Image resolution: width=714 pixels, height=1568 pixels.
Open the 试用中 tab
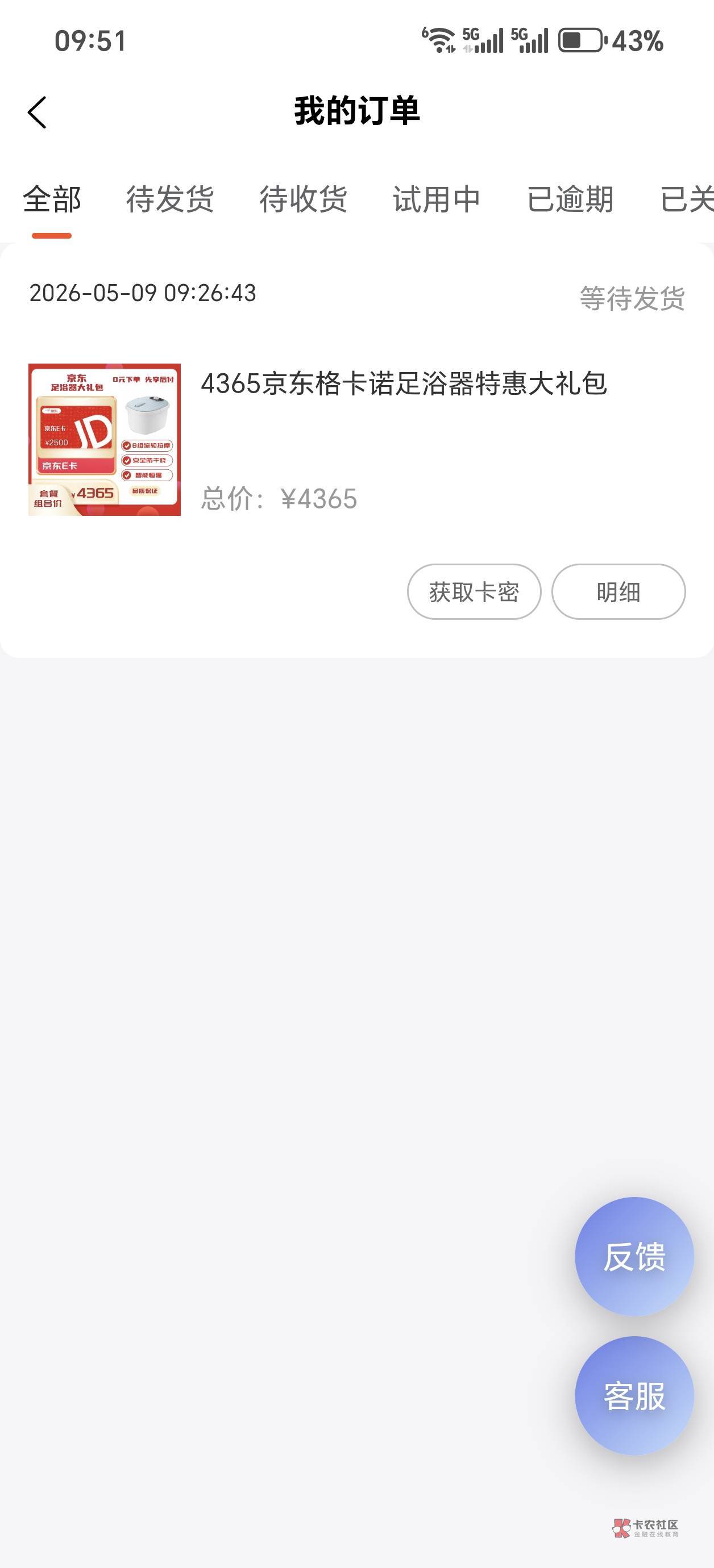tap(437, 199)
